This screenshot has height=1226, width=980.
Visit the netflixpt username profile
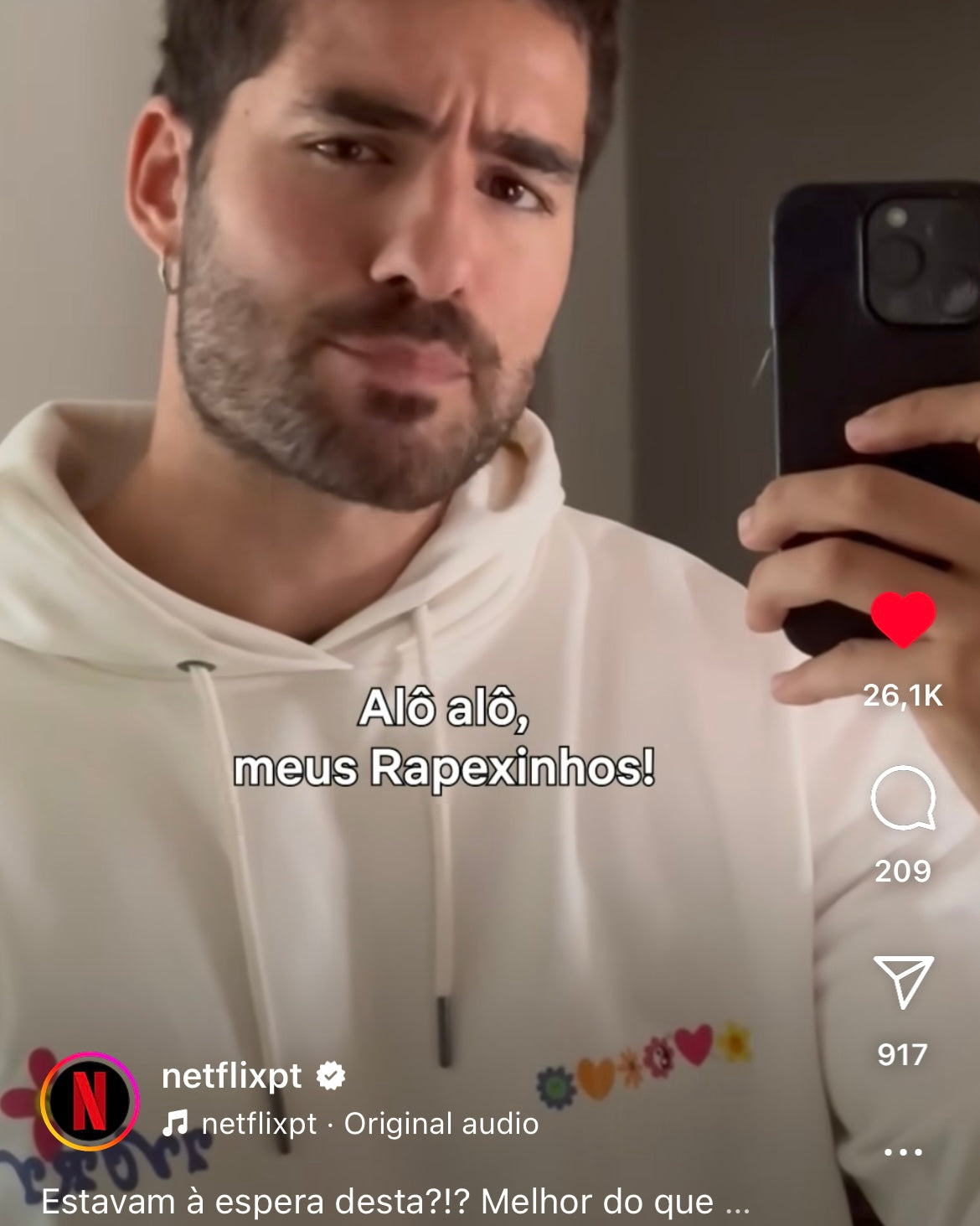tap(231, 1075)
